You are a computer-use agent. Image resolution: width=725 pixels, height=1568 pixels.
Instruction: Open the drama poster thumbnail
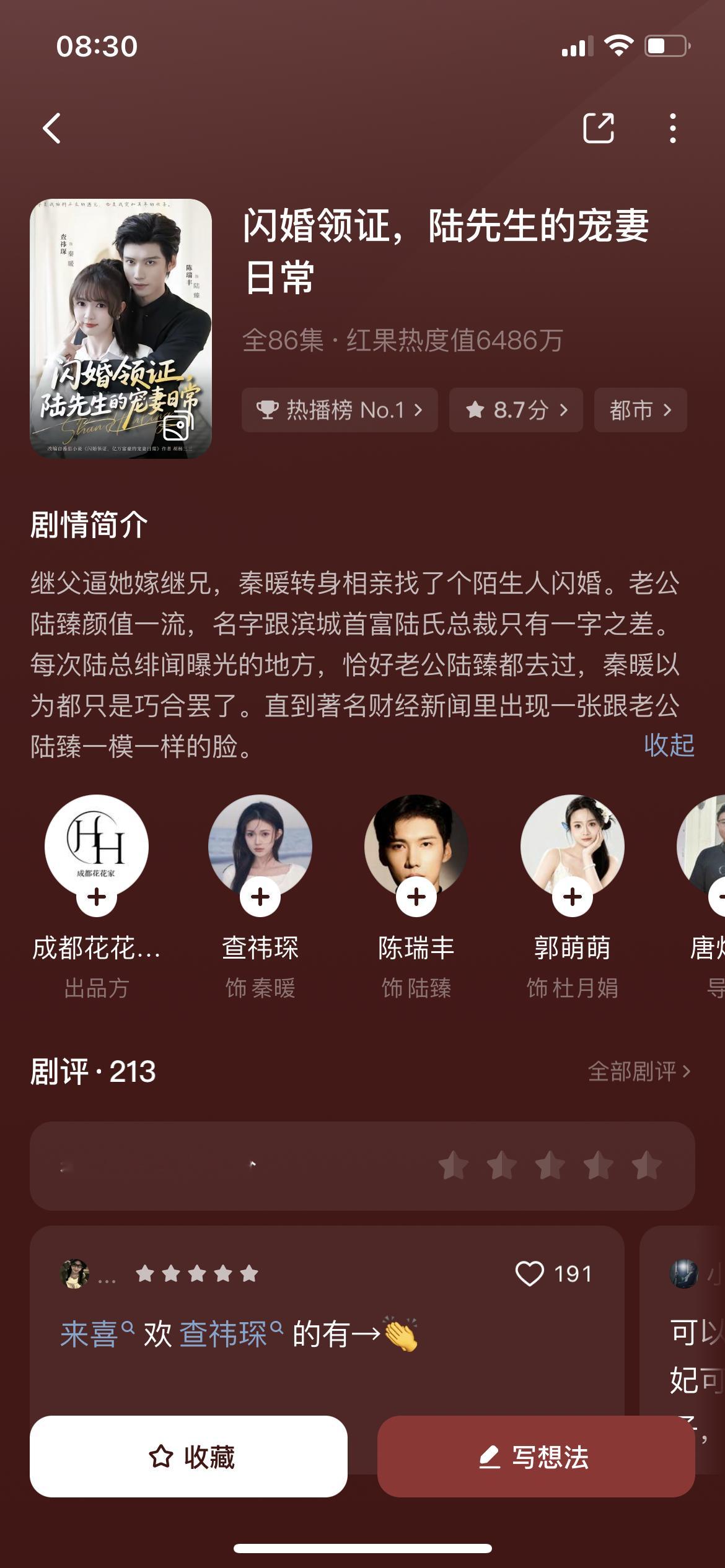click(x=121, y=328)
